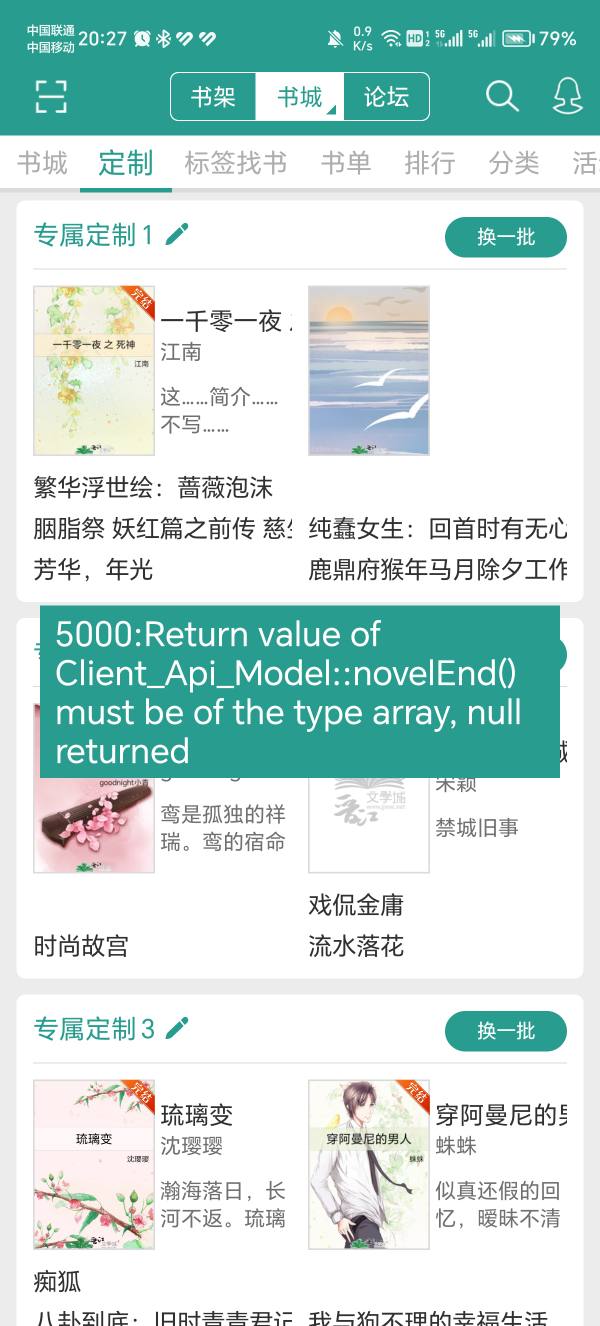Open the scan icon
This screenshot has width=600, height=1326.
(x=51, y=96)
